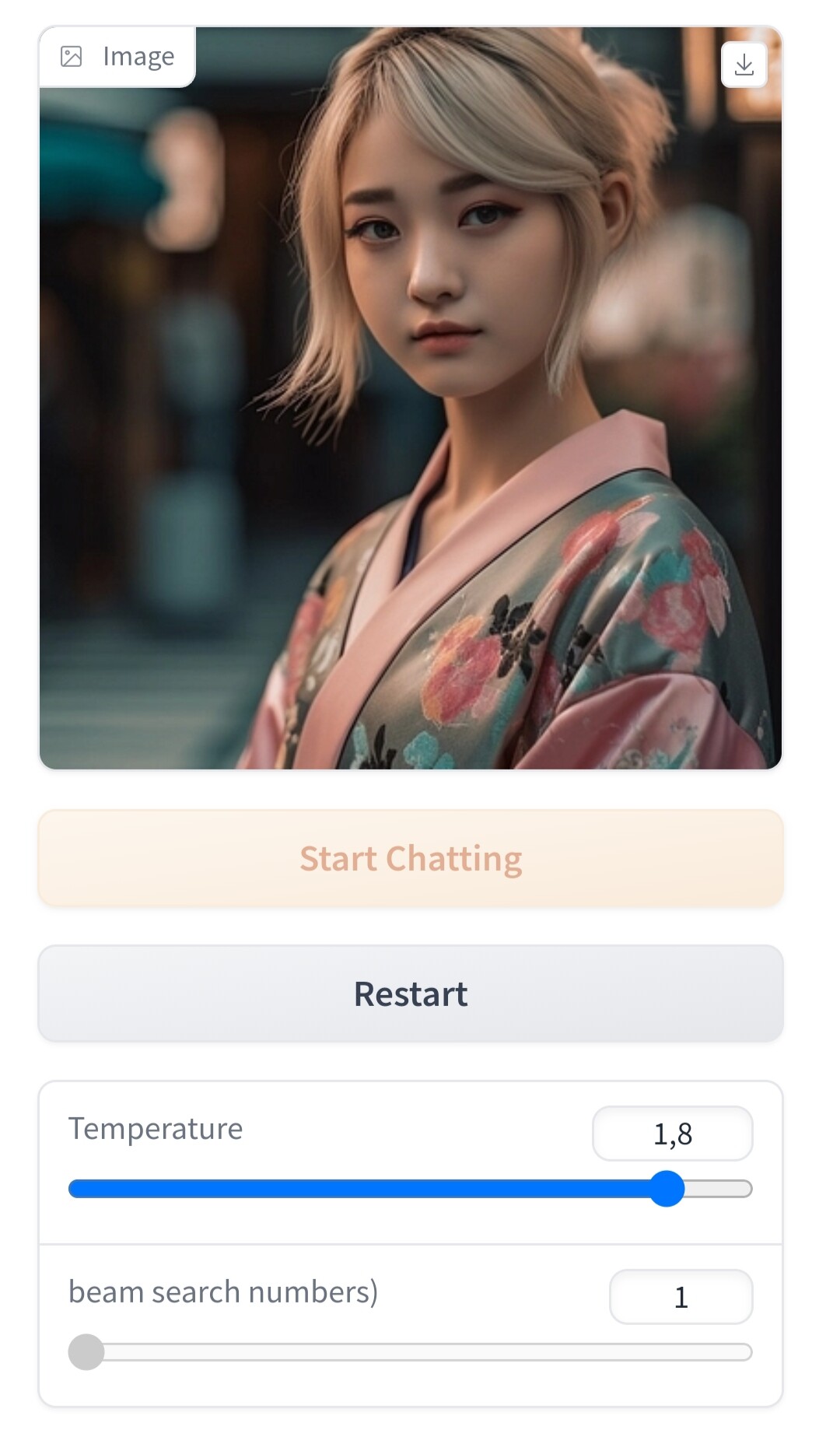This screenshot has width=840, height=1430.
Task: Tap the beam search numbers slider
Action: pos(411,1352)
